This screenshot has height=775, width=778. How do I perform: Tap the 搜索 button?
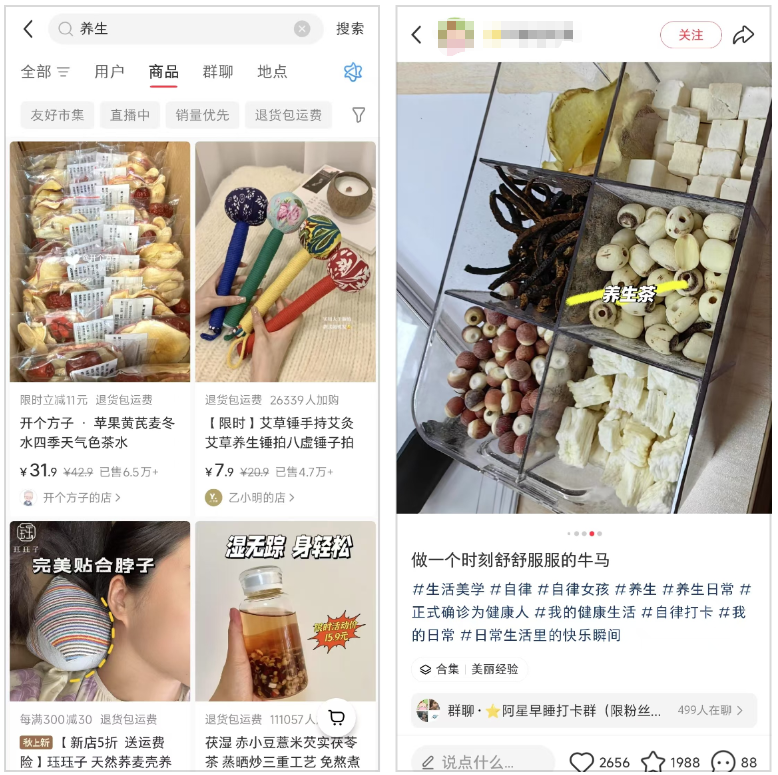[x=350, y=29]
